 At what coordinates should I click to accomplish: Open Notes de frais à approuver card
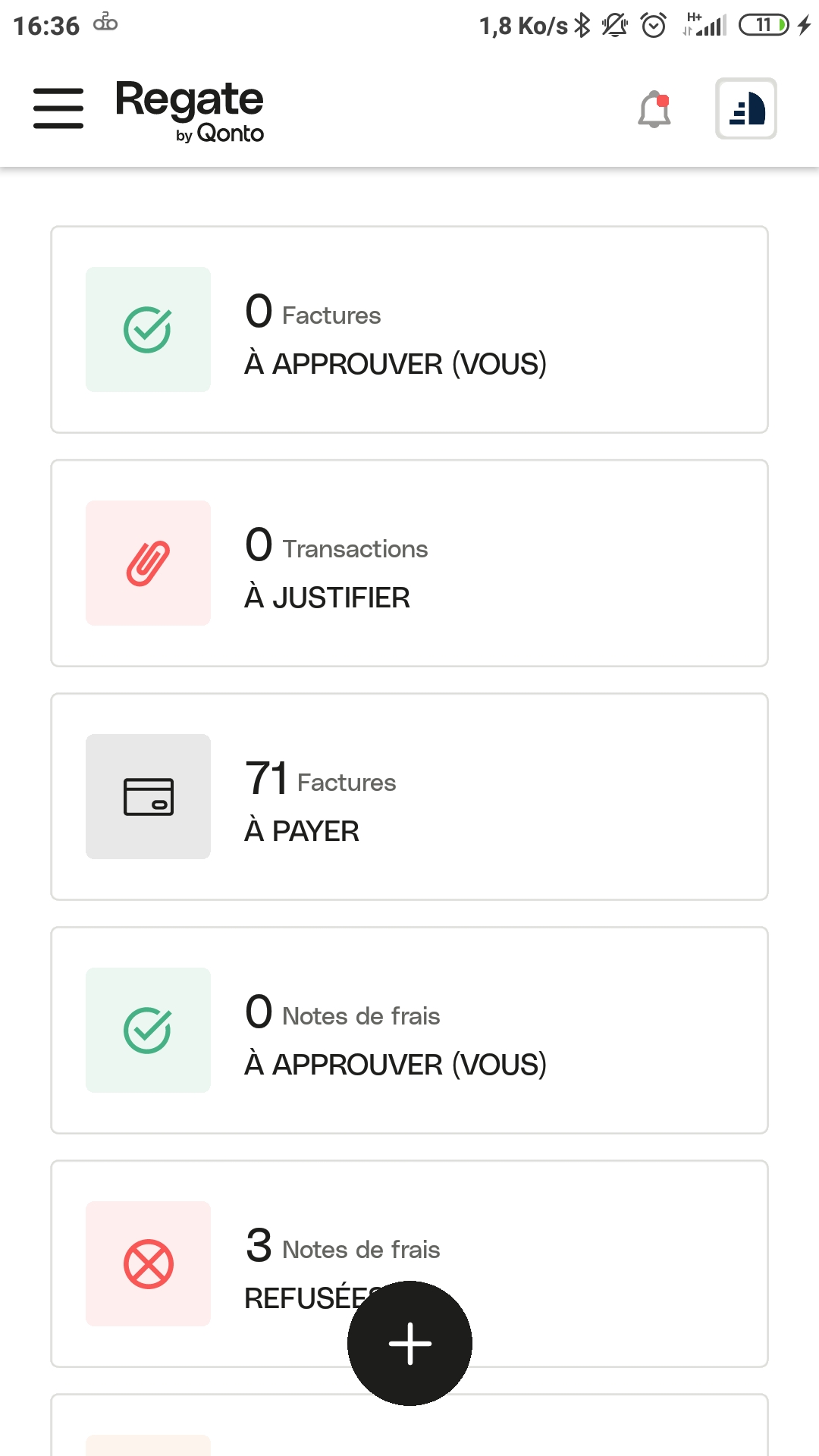pos(409,1031)
